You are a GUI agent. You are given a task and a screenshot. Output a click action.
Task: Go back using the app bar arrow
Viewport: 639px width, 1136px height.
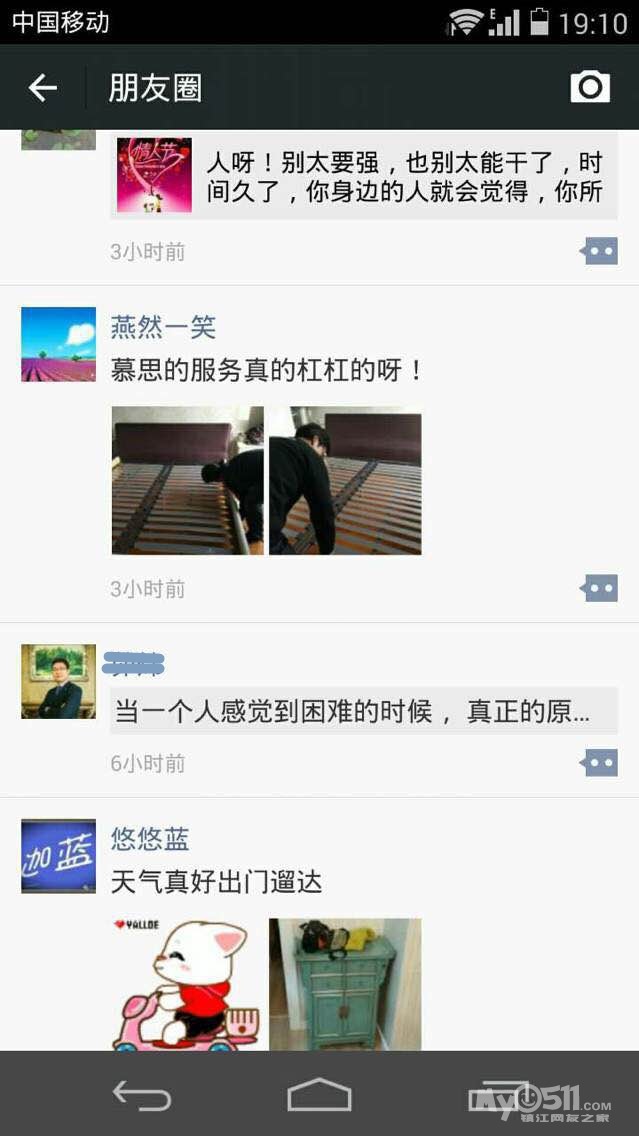43,88
